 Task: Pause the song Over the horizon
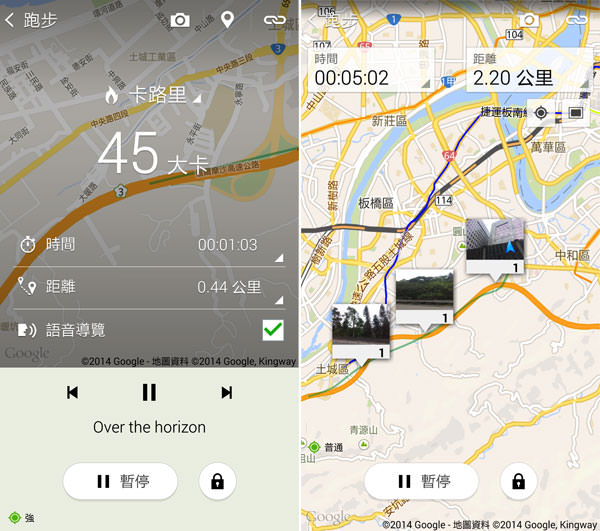click(150, 392)
